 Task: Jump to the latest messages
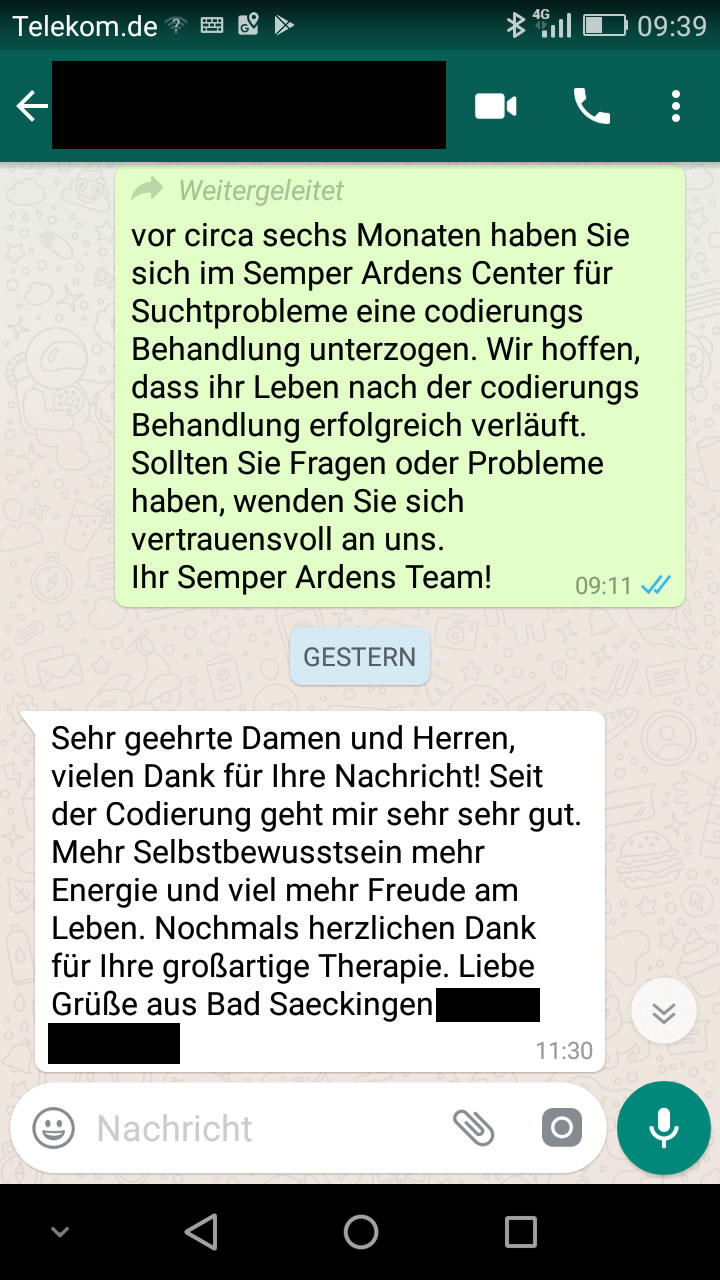tap(663, 1012)
